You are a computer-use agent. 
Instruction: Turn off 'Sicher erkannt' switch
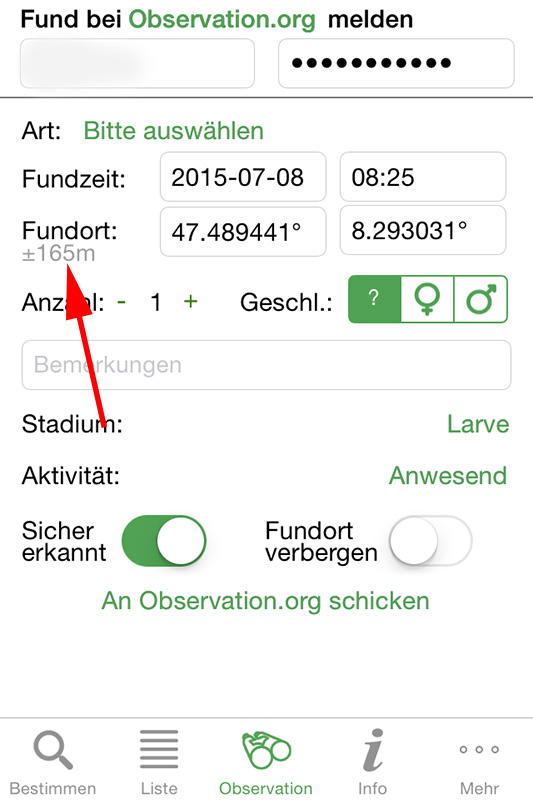click(x=164, y=541)
